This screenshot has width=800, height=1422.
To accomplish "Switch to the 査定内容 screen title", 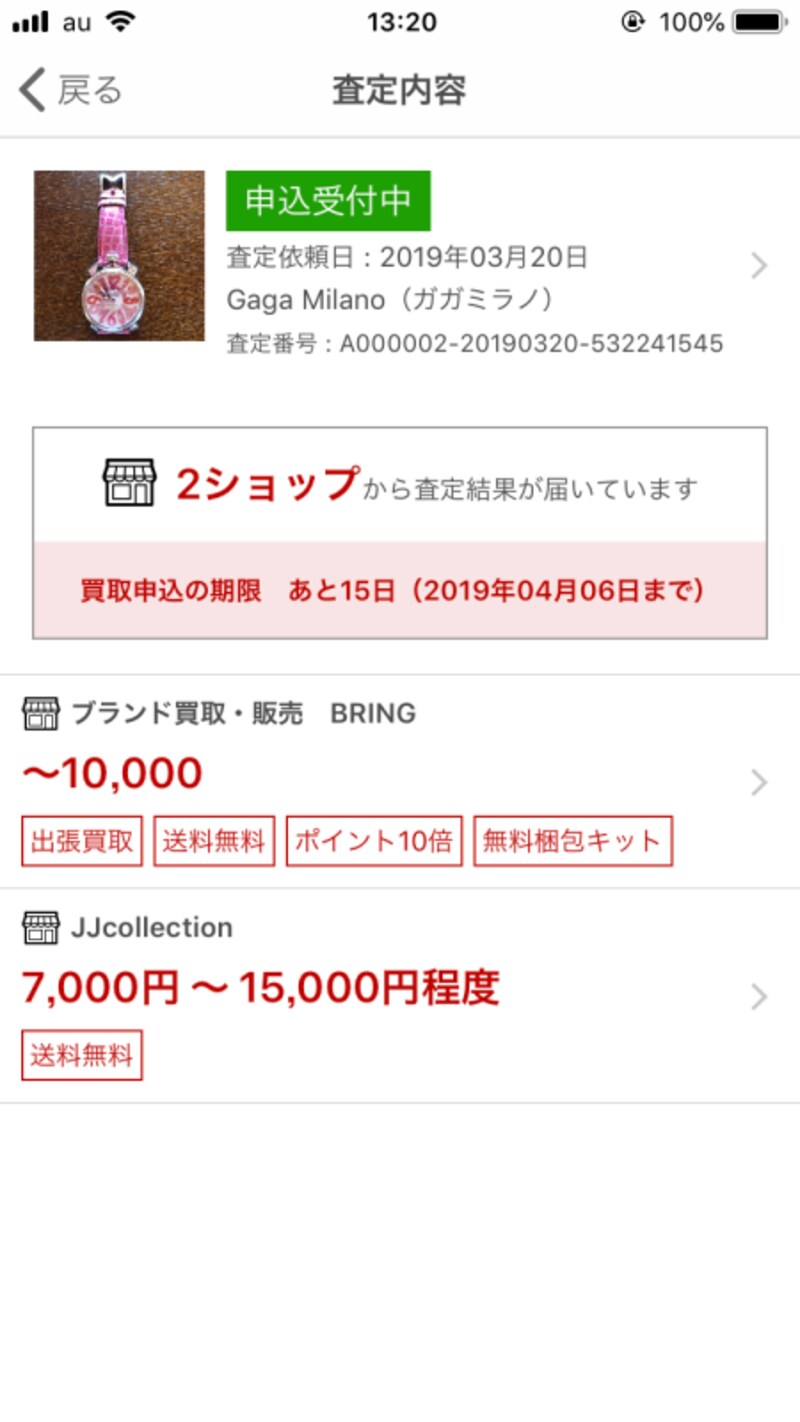I will click(398, 89).
